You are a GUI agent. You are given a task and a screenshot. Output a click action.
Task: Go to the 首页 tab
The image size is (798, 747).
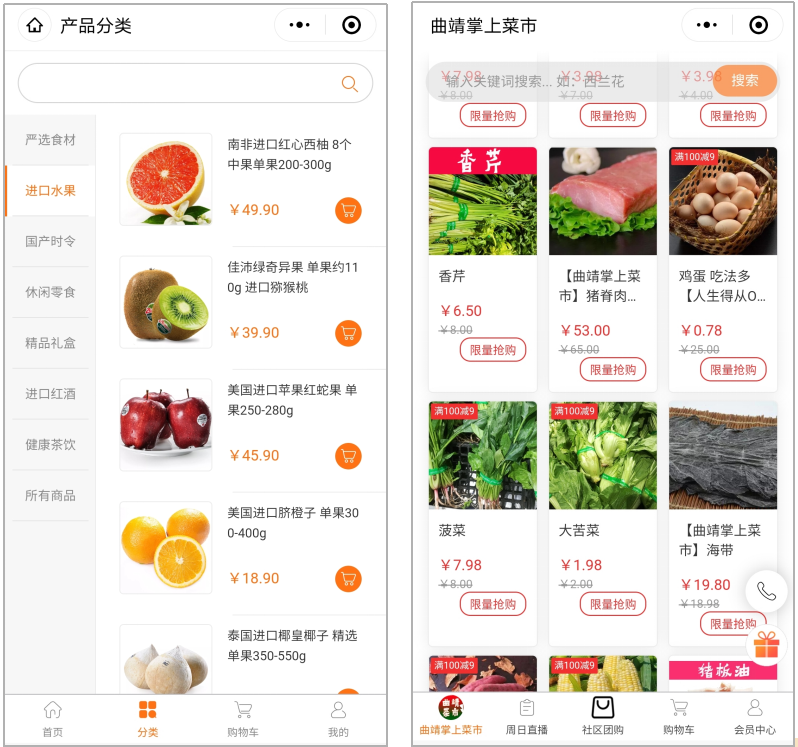click(52, 719)
